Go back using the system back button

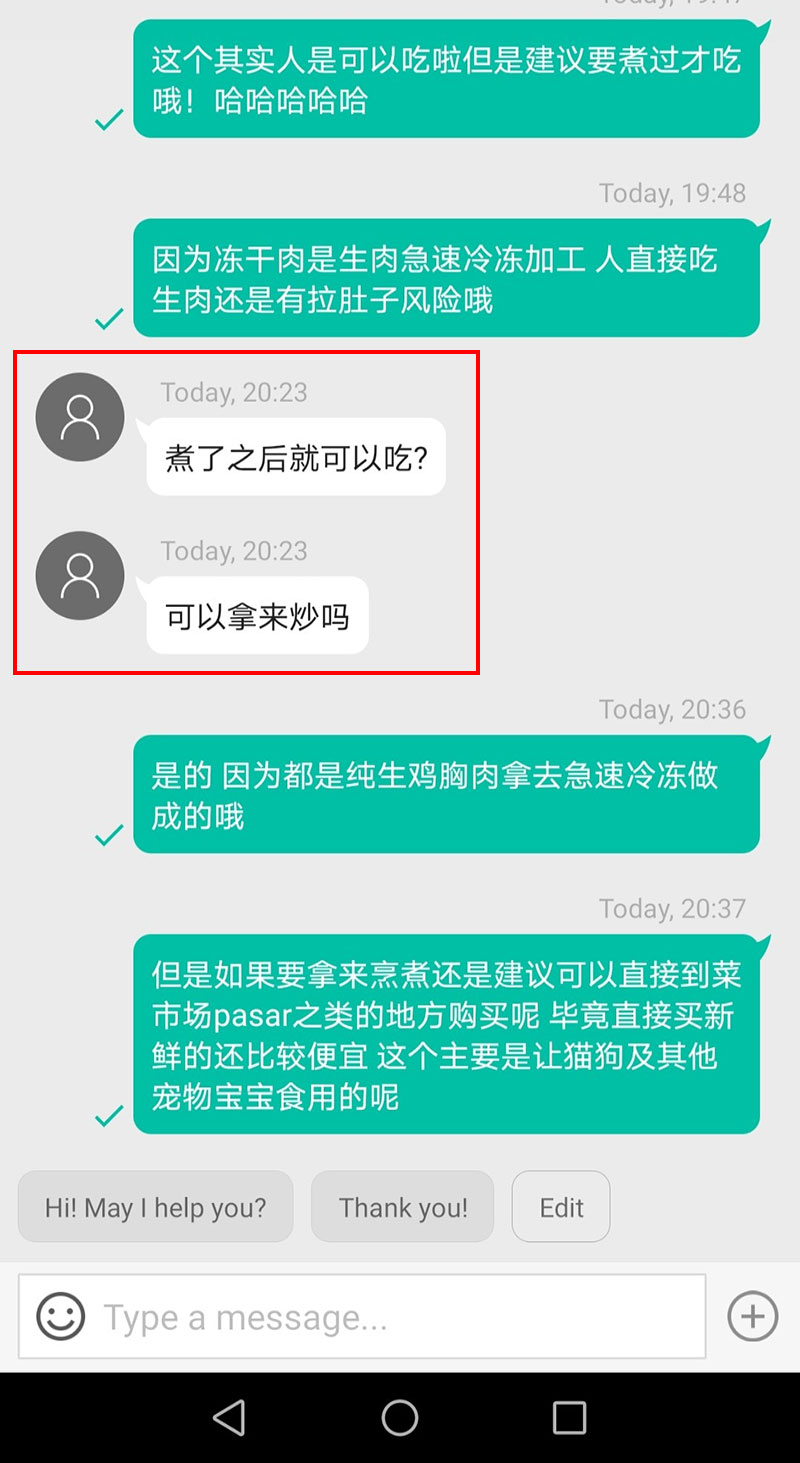pyautogui.click(x=229, y=1417)
